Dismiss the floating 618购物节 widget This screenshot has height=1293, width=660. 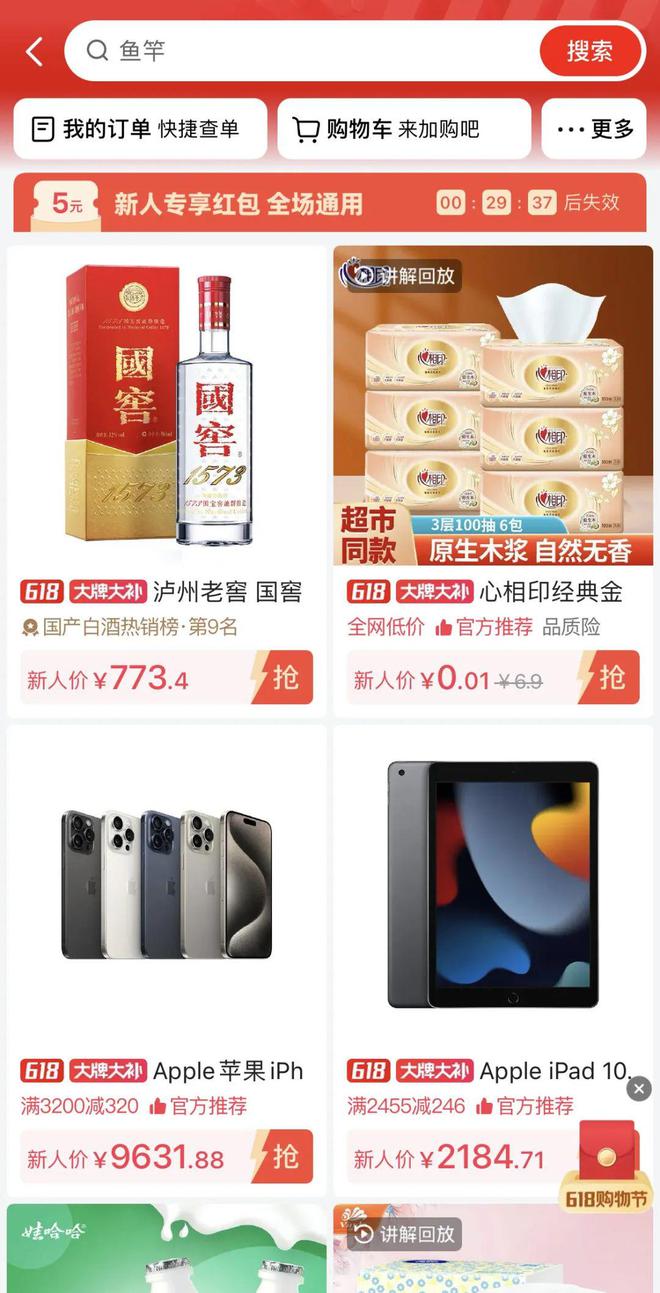click(639, 1089)
